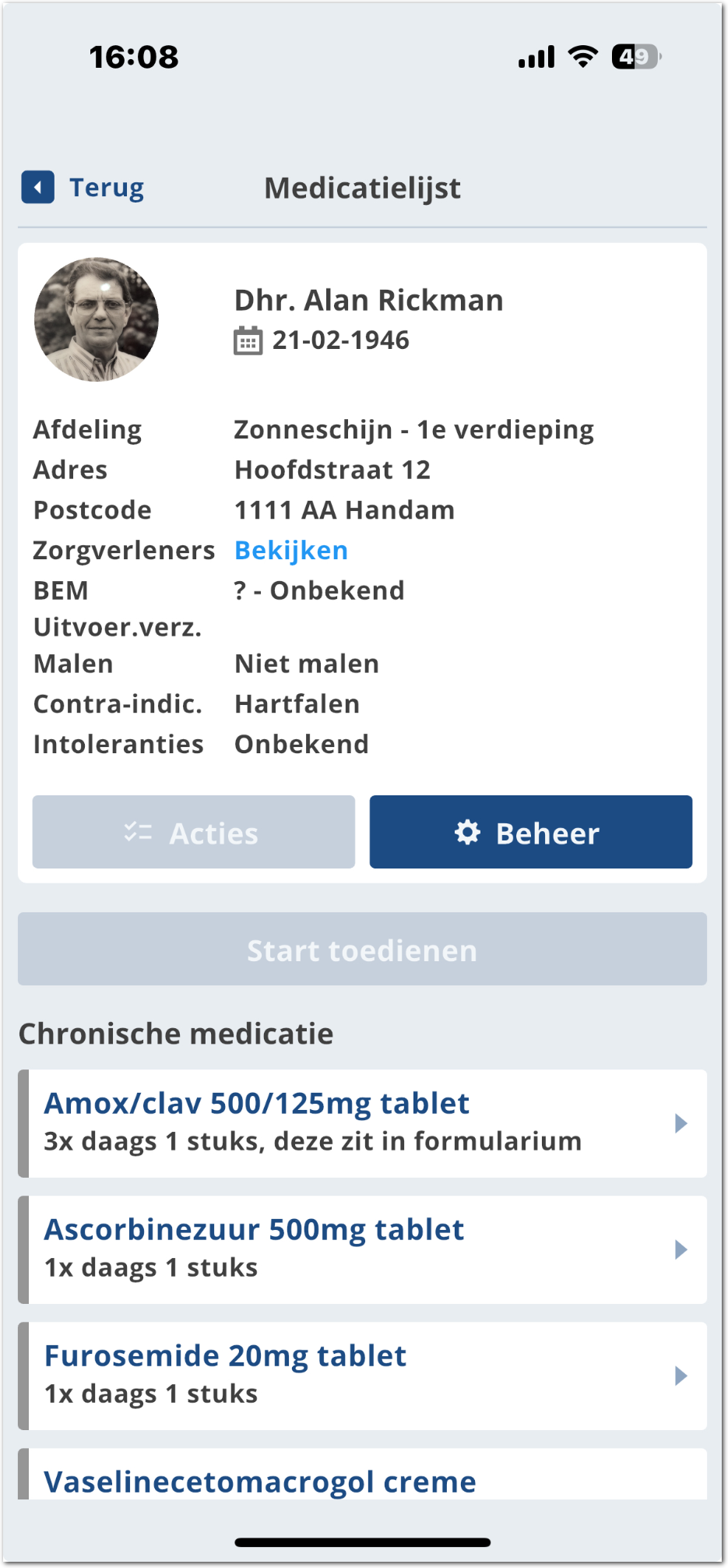Open Amox/clav 500/125mg tablet details

coord(362,1122)
